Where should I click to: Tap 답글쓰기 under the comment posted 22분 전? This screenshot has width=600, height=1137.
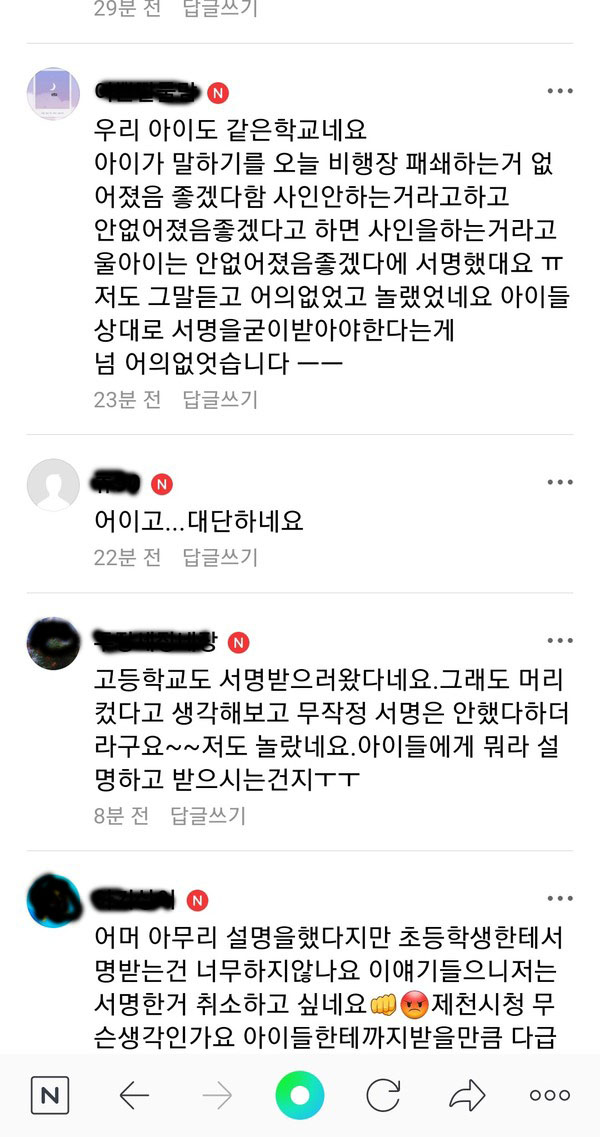click(x=219, y=557)
